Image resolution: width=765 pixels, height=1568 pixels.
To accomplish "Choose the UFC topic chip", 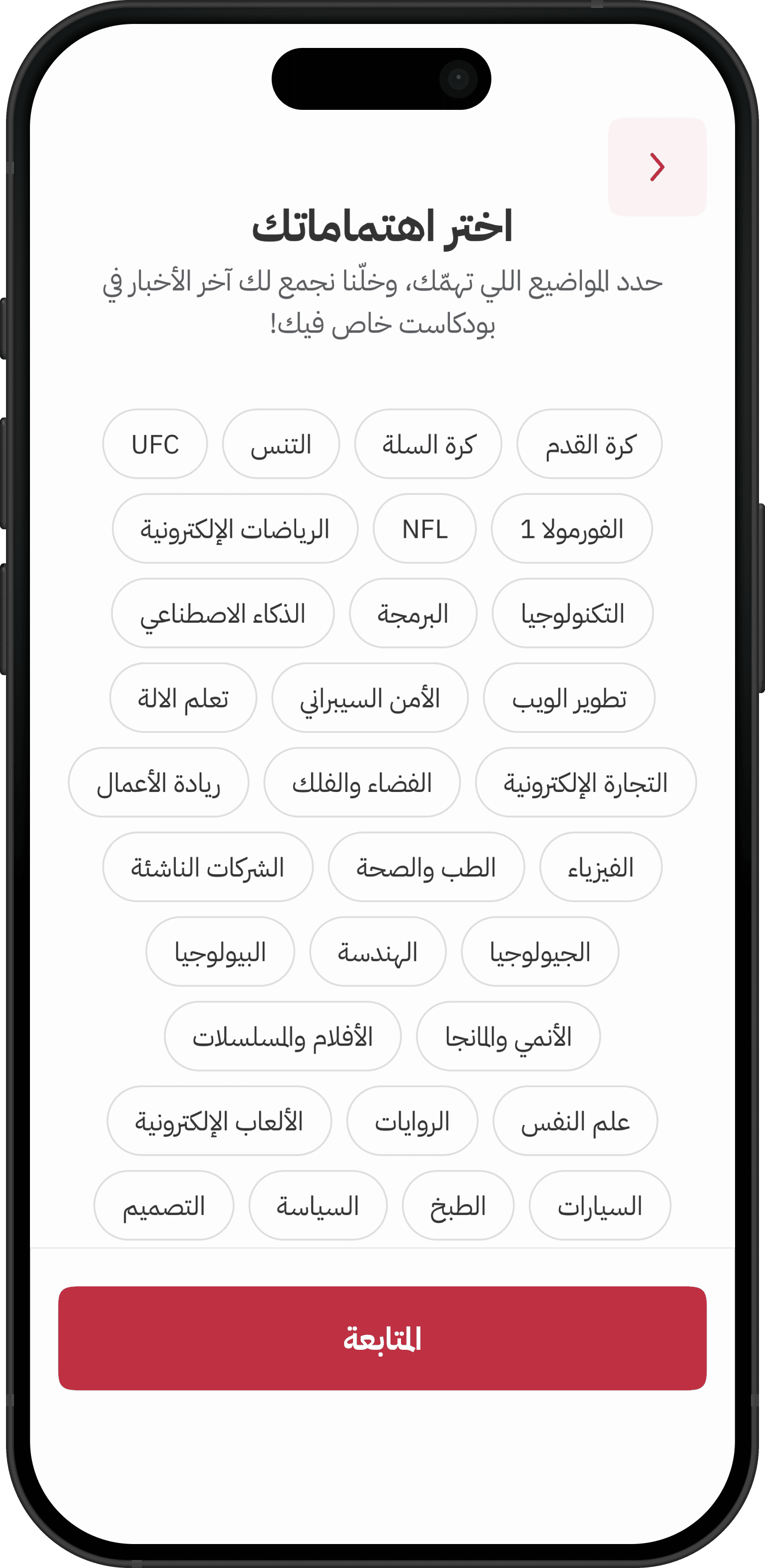I will tap(155, 444).
